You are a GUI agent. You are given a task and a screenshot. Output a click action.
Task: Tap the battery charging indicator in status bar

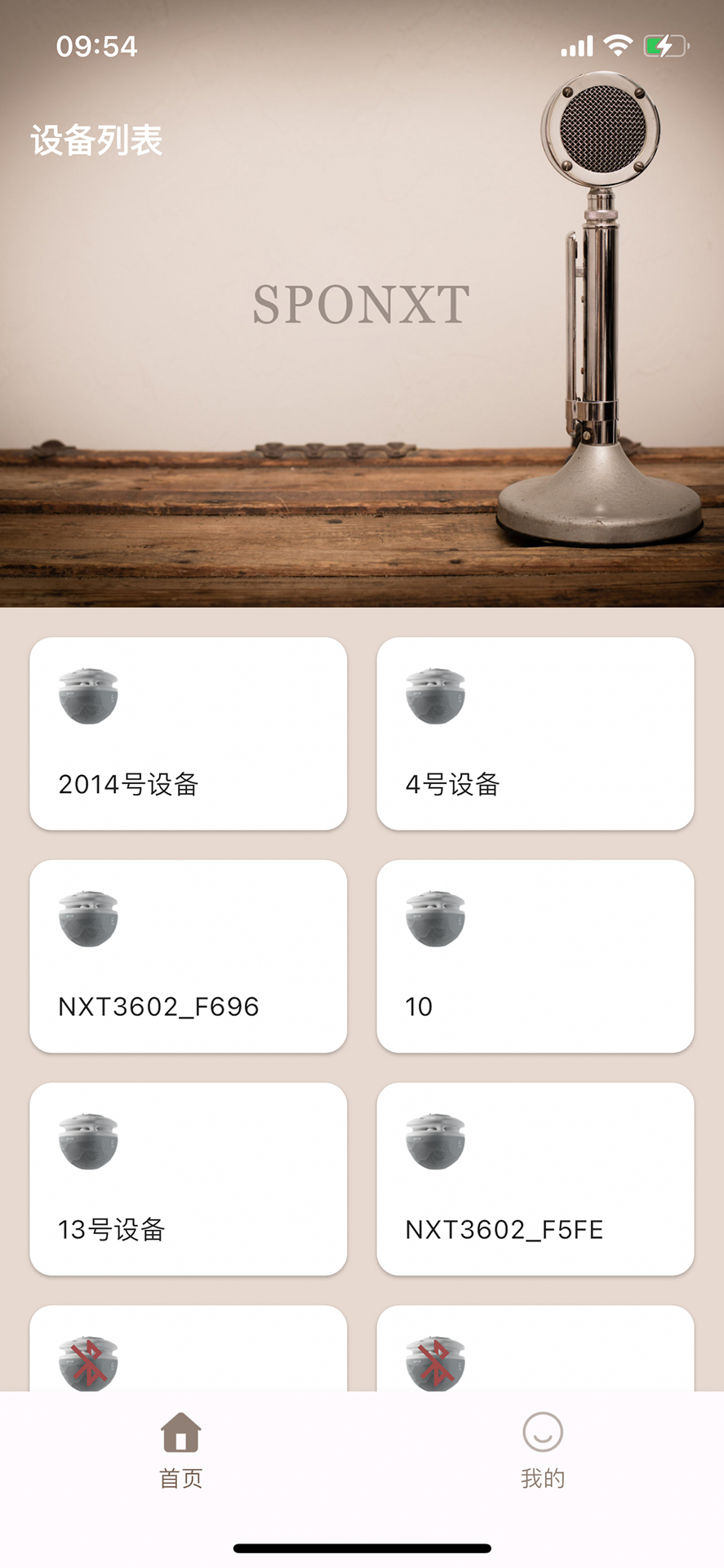(663, 47)
